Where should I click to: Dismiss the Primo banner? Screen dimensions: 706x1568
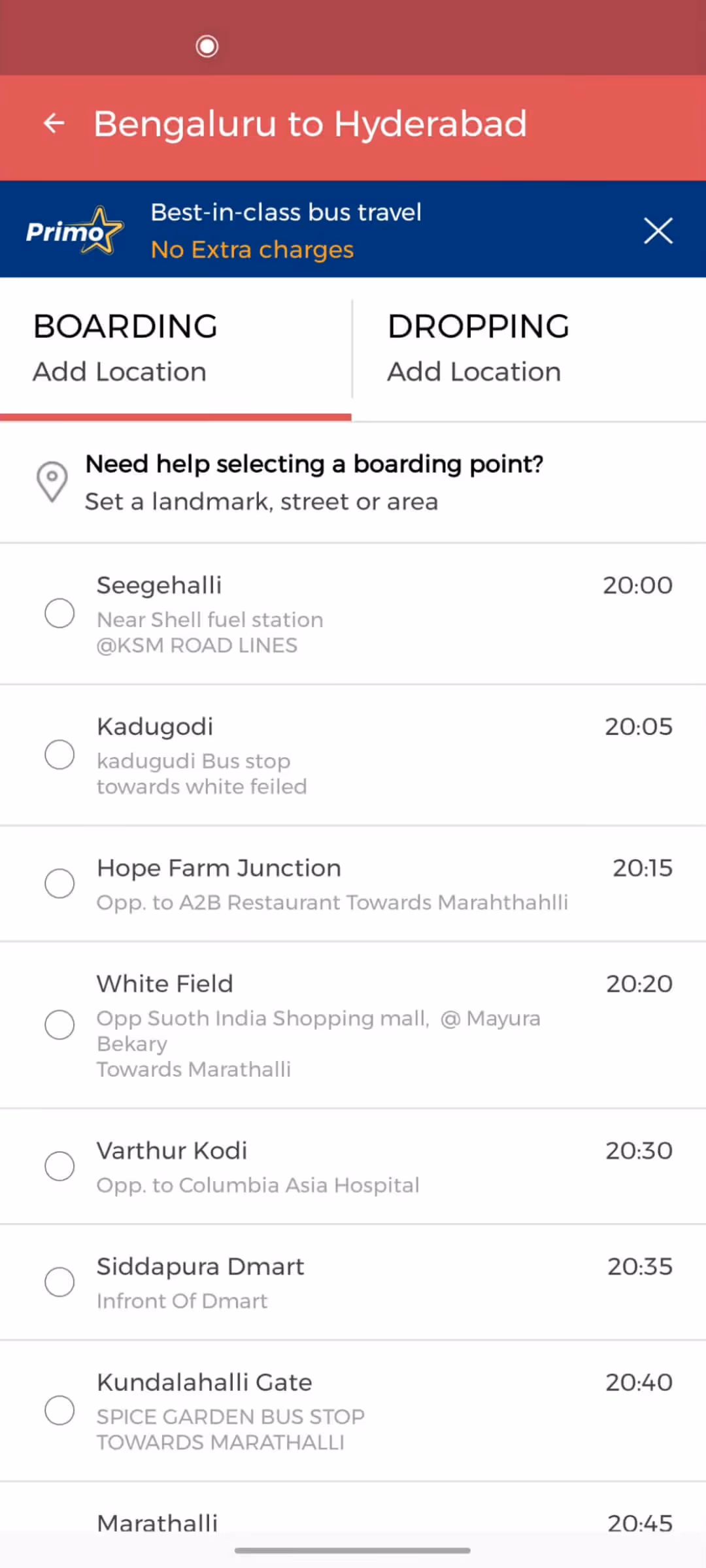click(x=658, y=231)
